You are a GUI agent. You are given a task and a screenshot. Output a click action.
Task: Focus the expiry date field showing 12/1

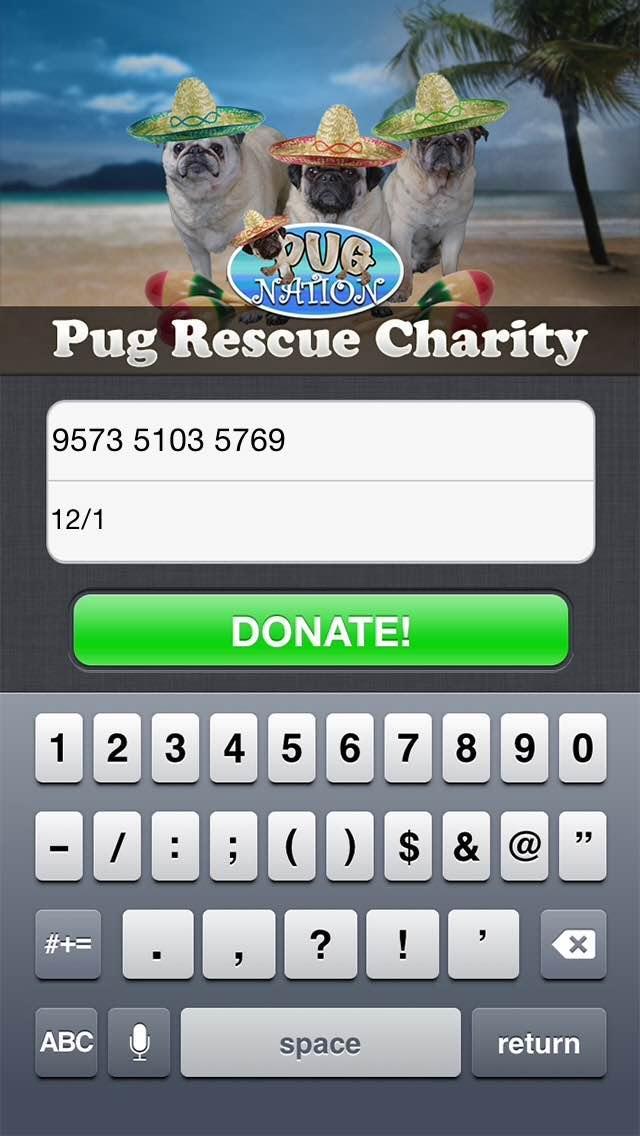point(320,520)
